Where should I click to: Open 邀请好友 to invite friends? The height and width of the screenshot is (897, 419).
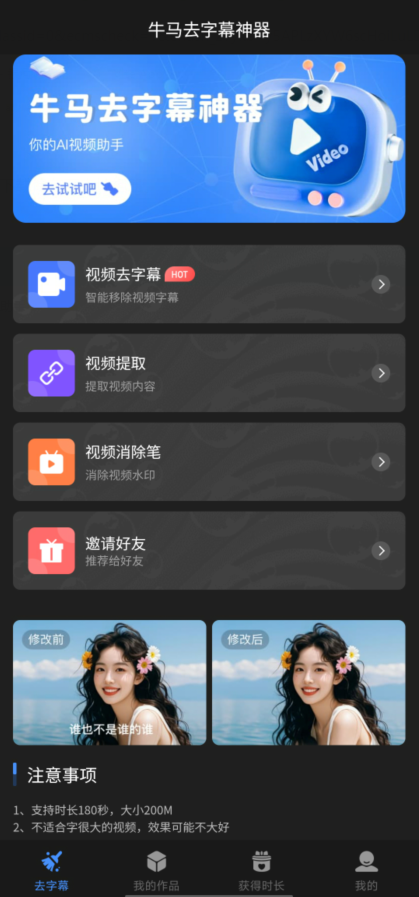pyautogui.click(x=209, y=550)
